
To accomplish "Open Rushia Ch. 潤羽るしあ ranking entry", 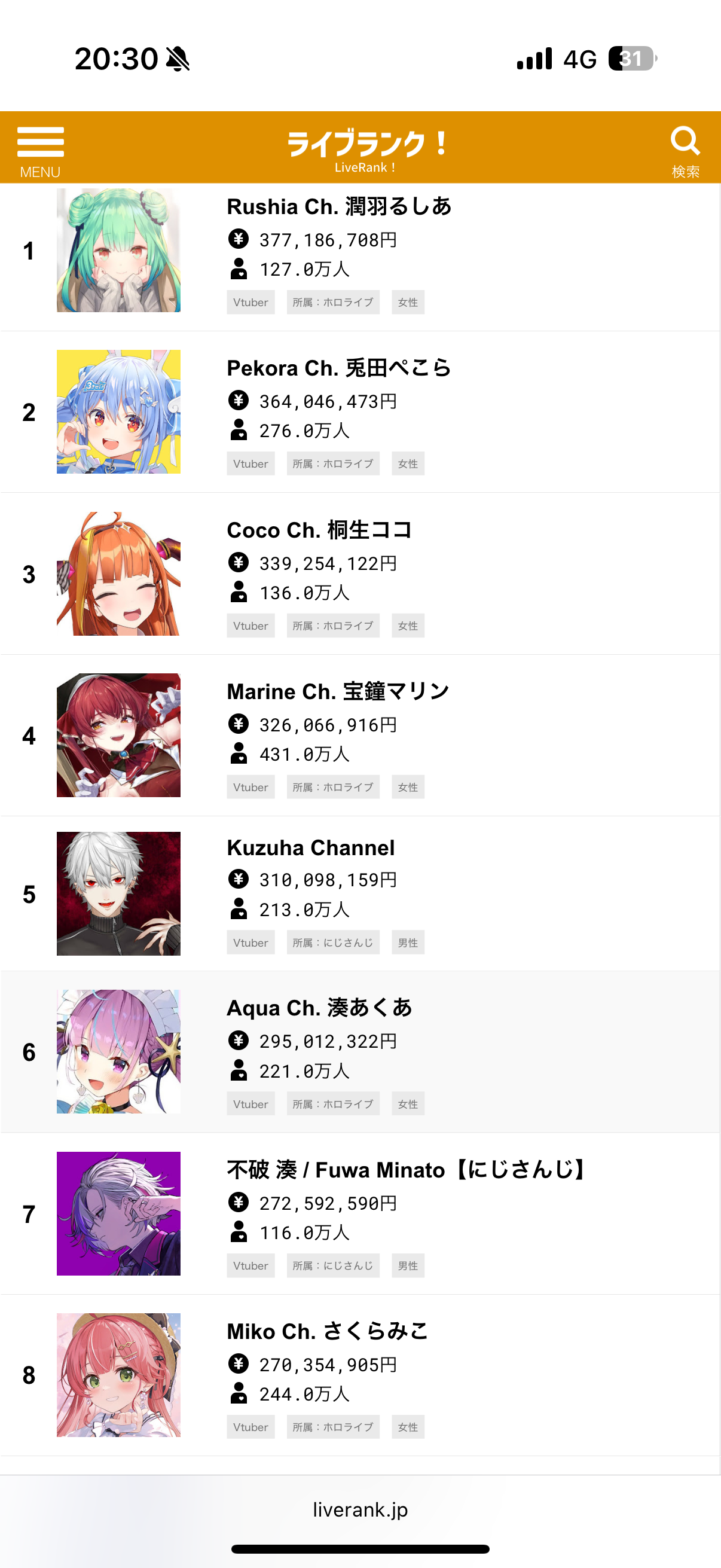I will click(x=339, y=207).
